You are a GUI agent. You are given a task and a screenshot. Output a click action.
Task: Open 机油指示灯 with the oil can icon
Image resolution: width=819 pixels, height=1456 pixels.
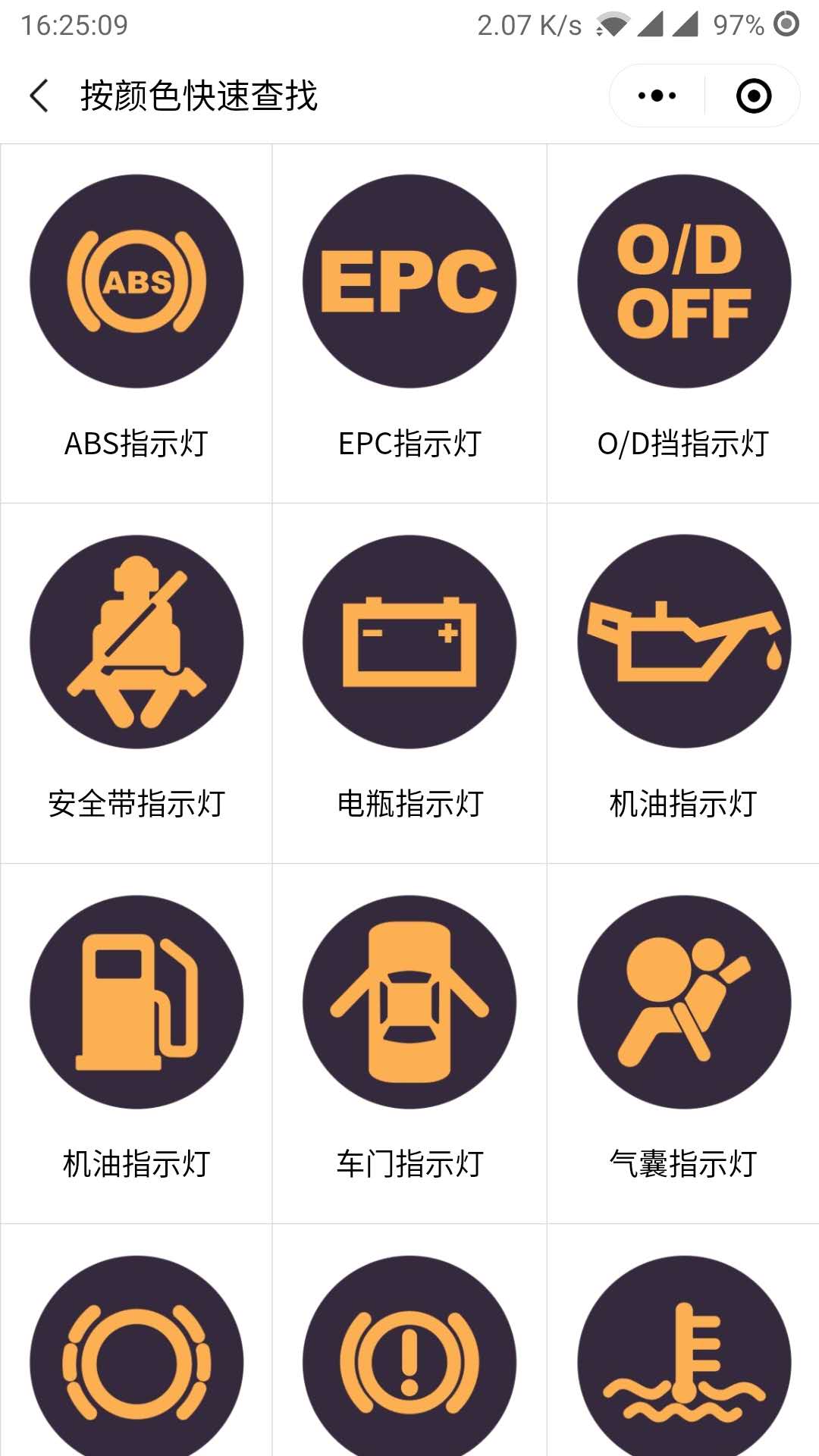coord(683,683)
